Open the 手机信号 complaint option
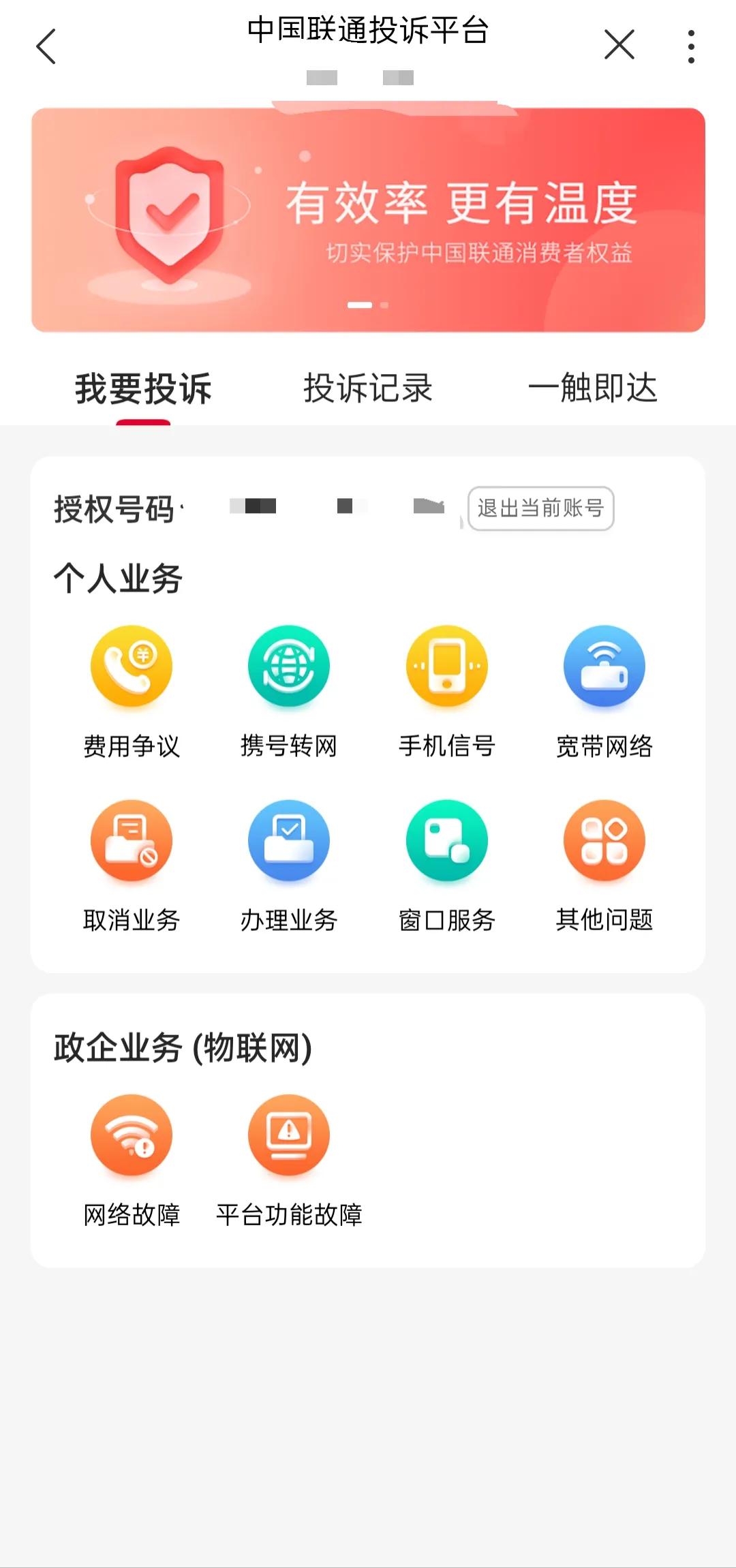The width and height of the screenshot is (736, 1568). pos(446,666)
